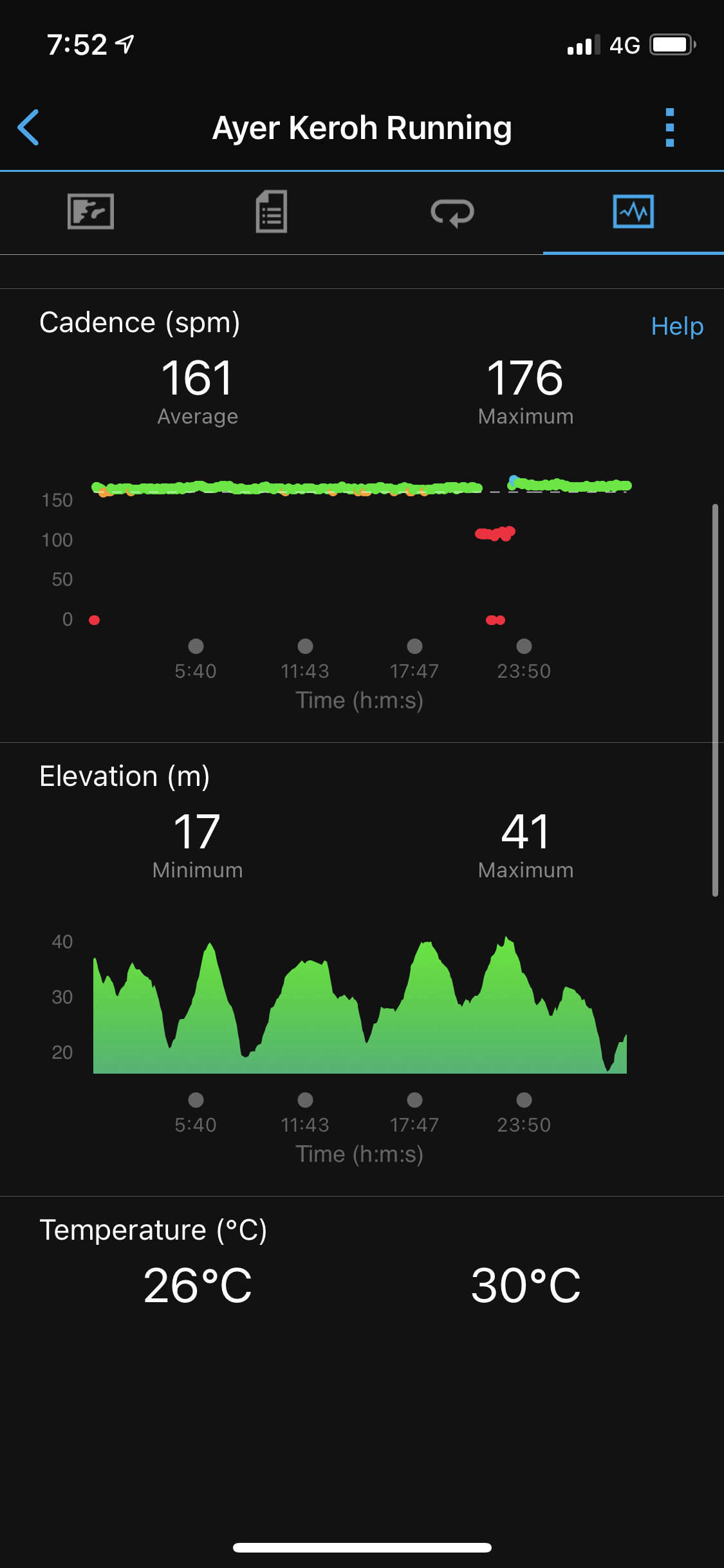Screen dimensions: 724x1568
Task: Go back from Ayer Keroh Running
Action: click(29, 127)
